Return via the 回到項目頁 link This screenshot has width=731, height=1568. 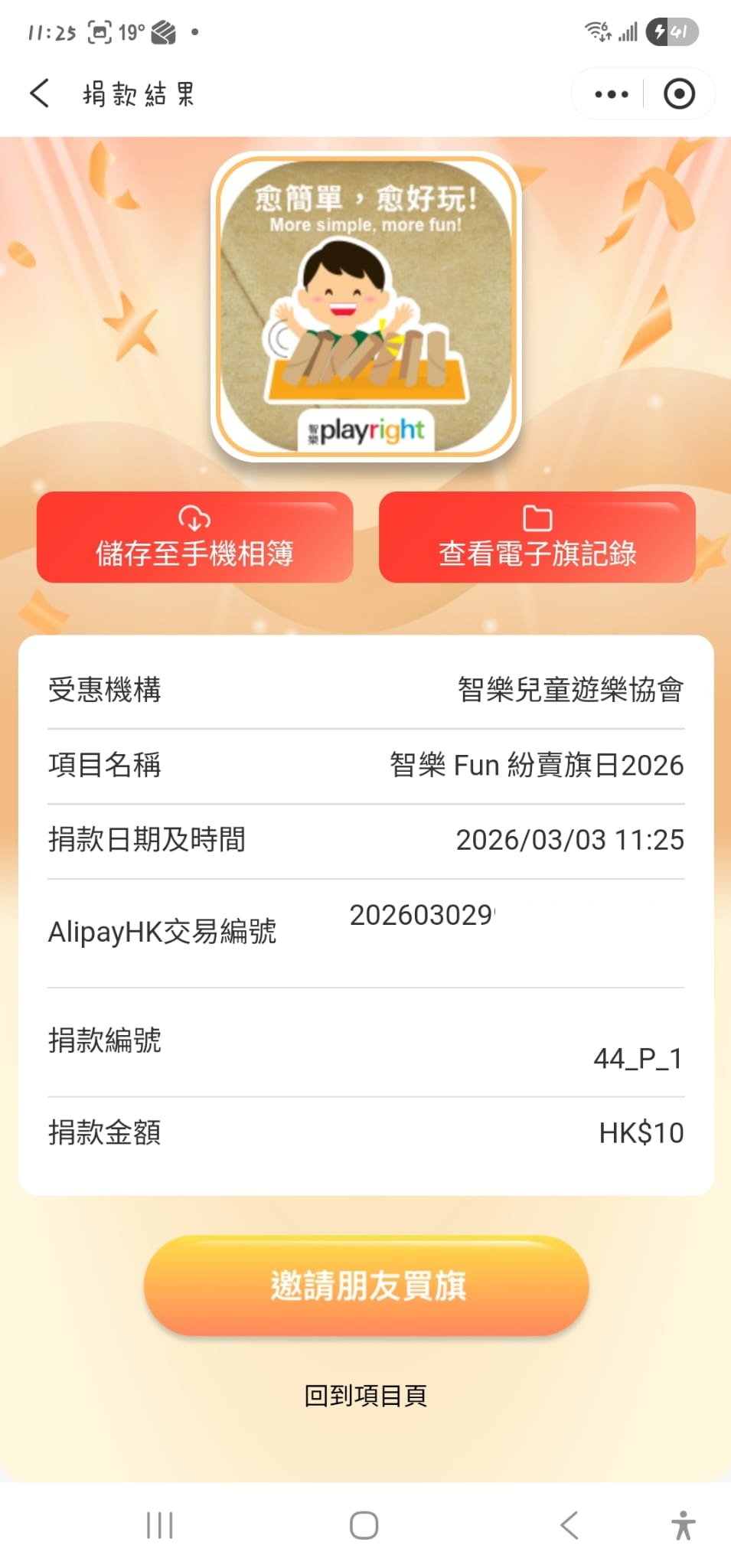click(366, 1396)
